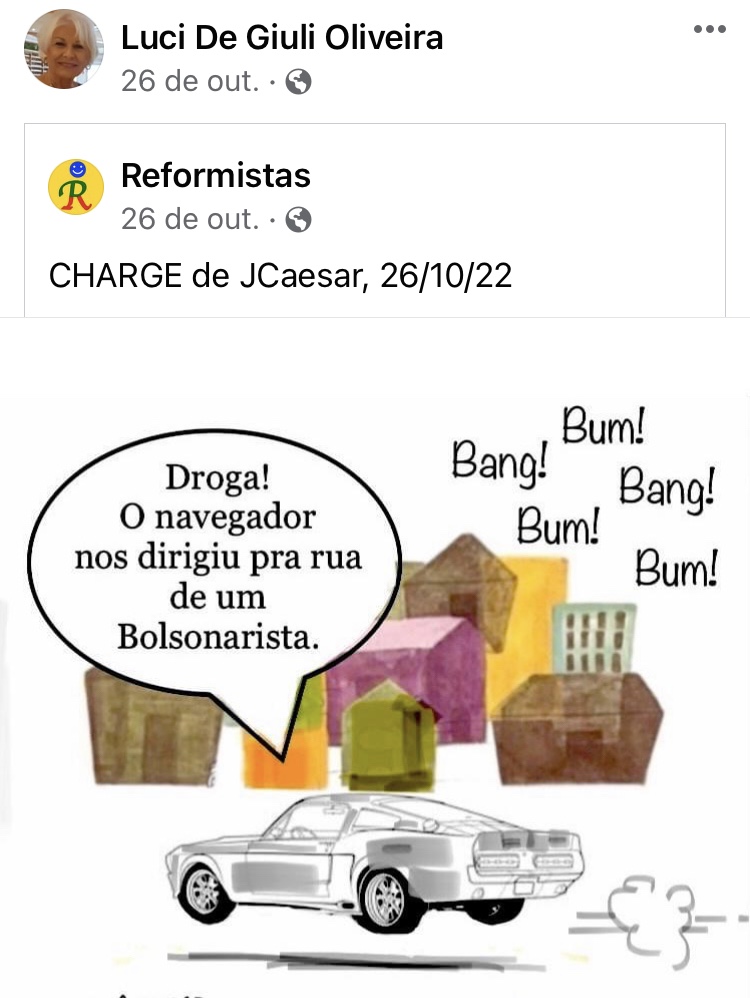Open Luci De Giuli Oliveira's profile picture

pyautogui.click(x=63, y=50)
